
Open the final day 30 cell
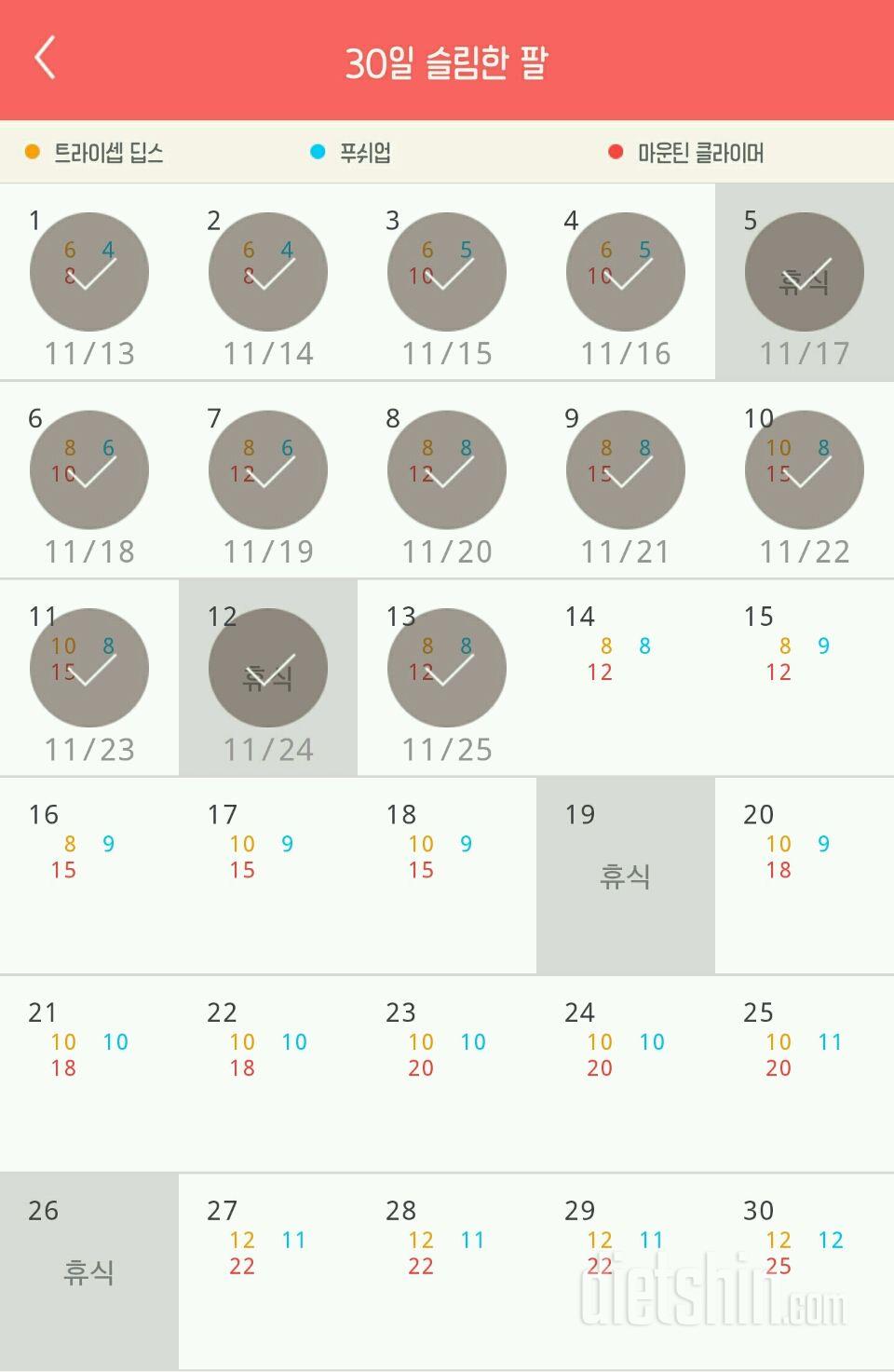805,1271
